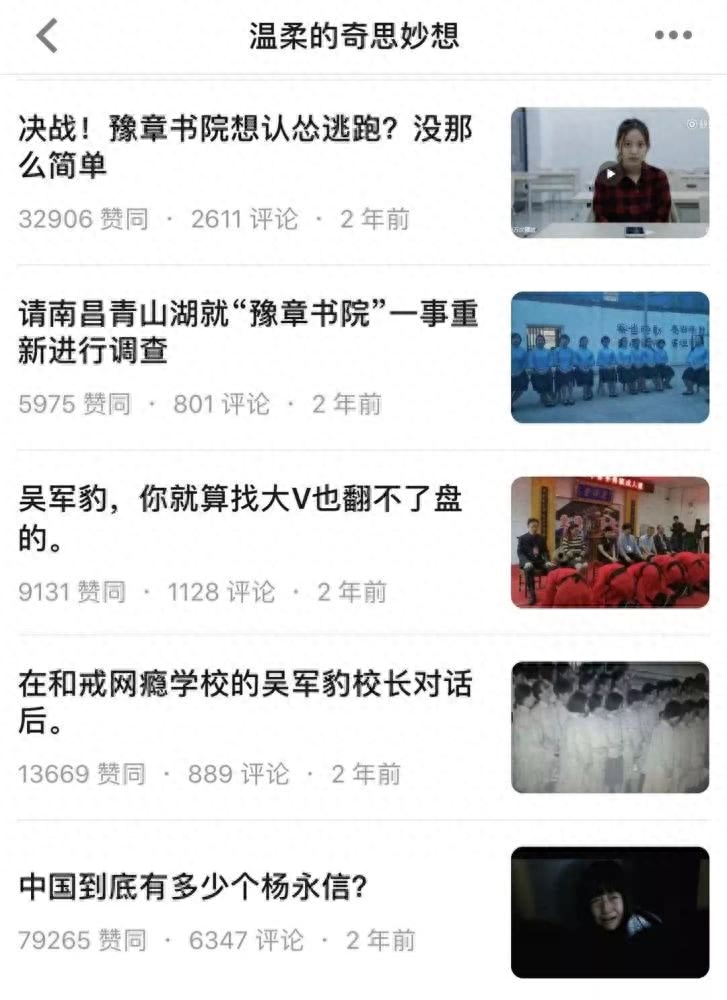Go back using the top-left arrow

point(47,36)
